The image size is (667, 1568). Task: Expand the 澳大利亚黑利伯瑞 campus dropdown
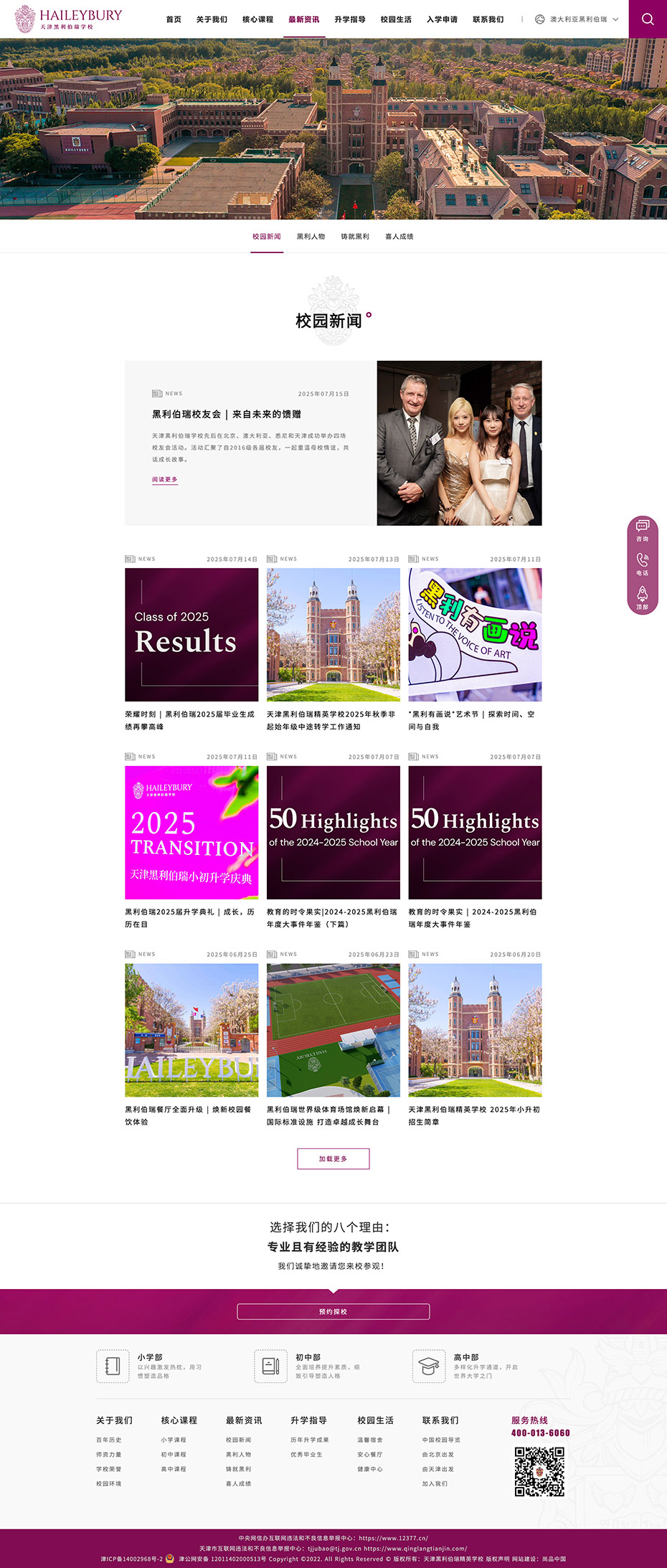pos(577,19)
